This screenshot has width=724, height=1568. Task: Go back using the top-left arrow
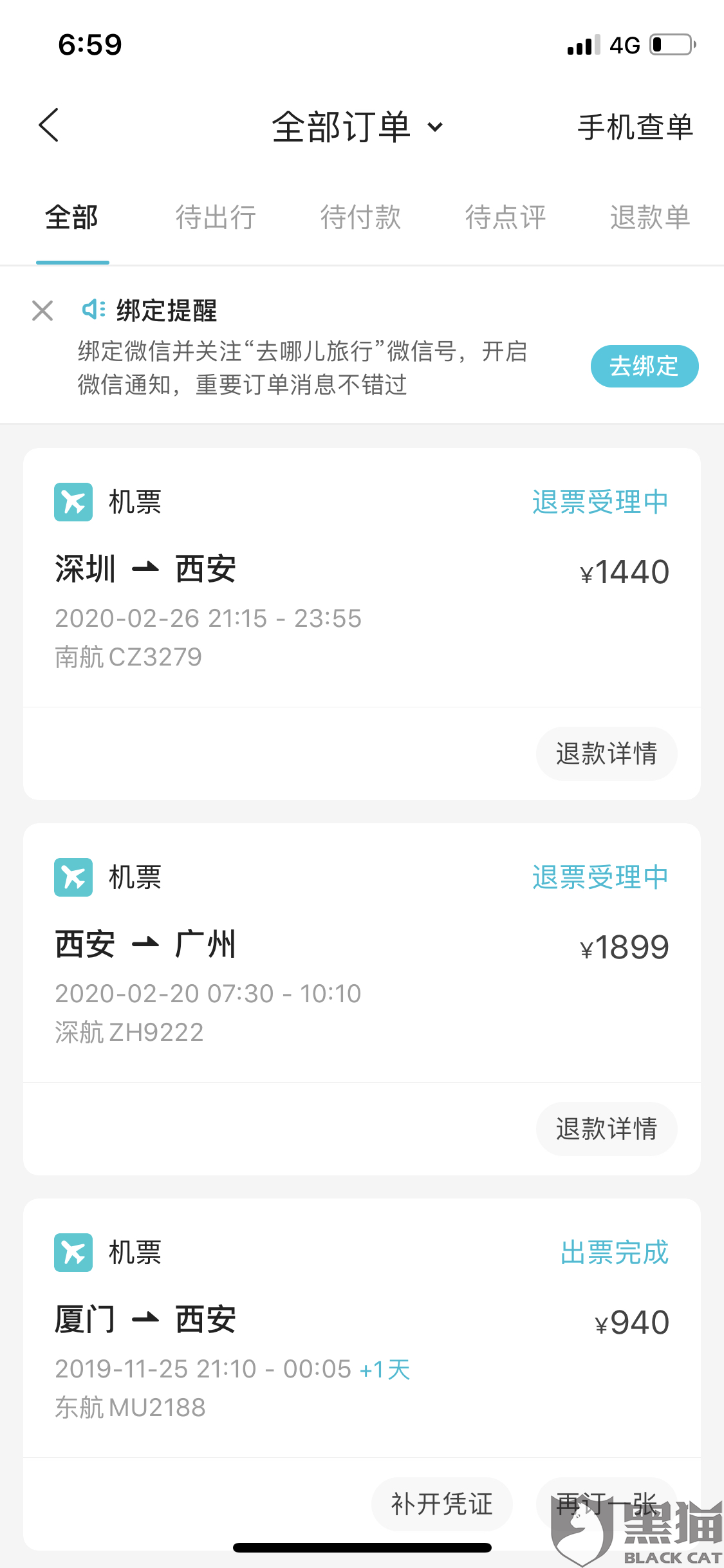pyautogui.click(x=49, y=126)
